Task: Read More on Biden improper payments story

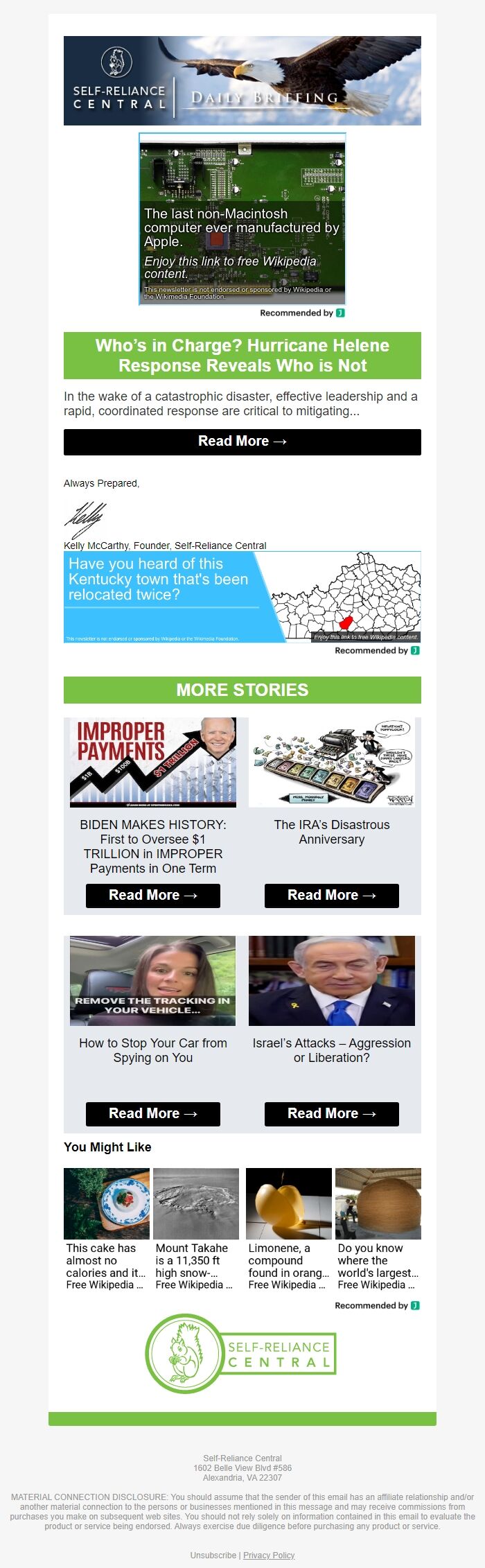Action: click(152, 895)
